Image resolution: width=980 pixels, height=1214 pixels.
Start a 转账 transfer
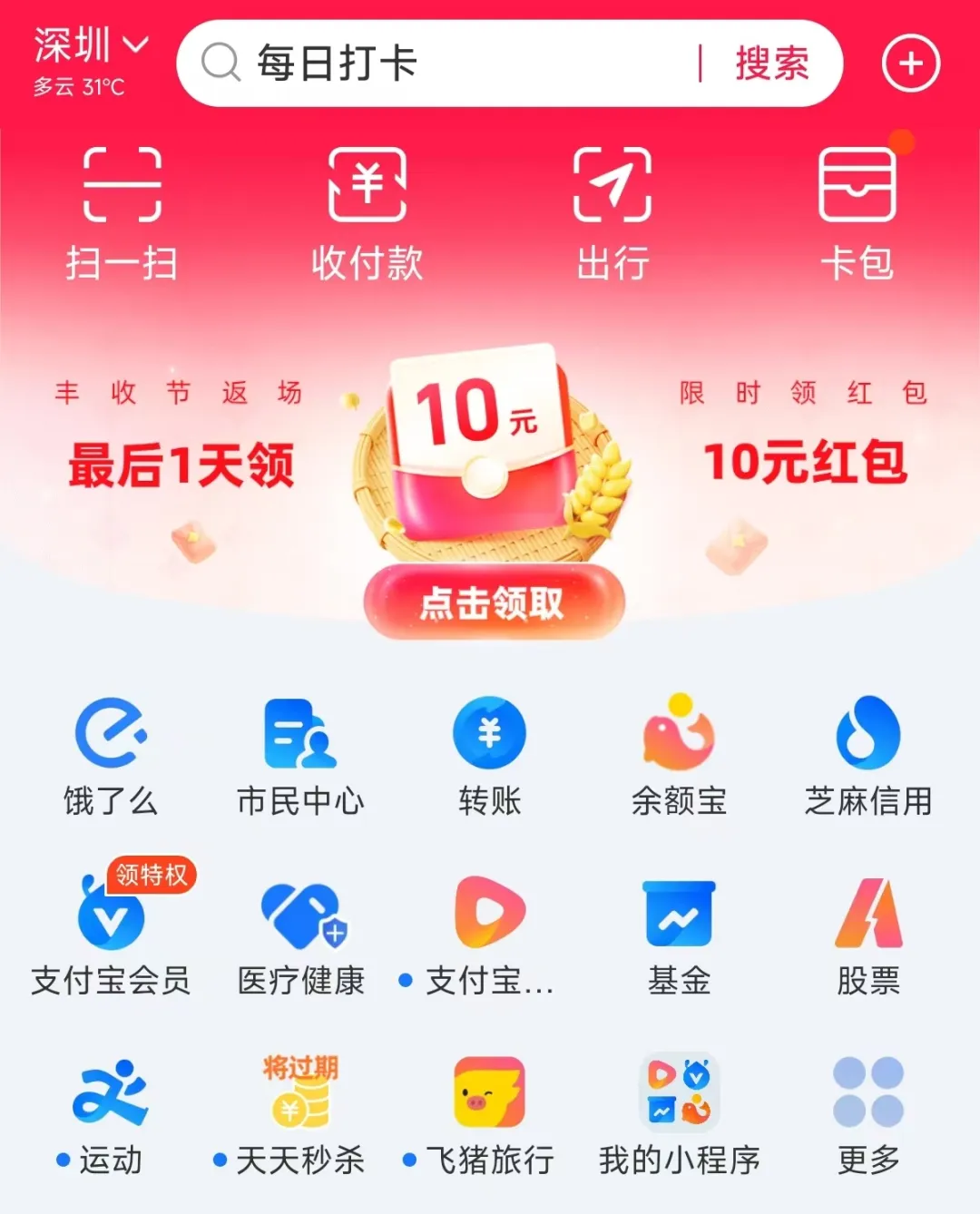coord(490,753)
